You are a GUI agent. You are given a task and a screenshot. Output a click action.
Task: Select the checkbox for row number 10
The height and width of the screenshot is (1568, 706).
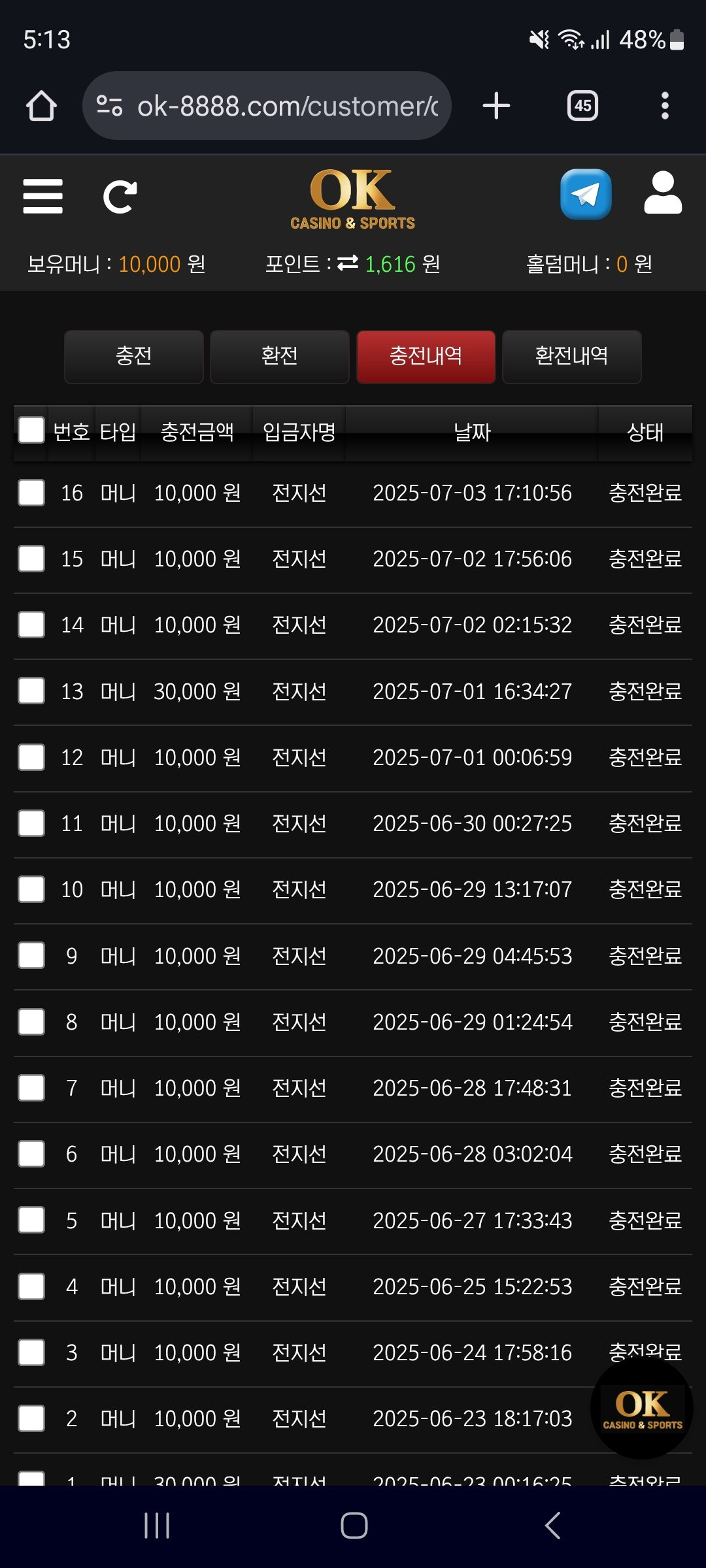(x=31, y=889)
